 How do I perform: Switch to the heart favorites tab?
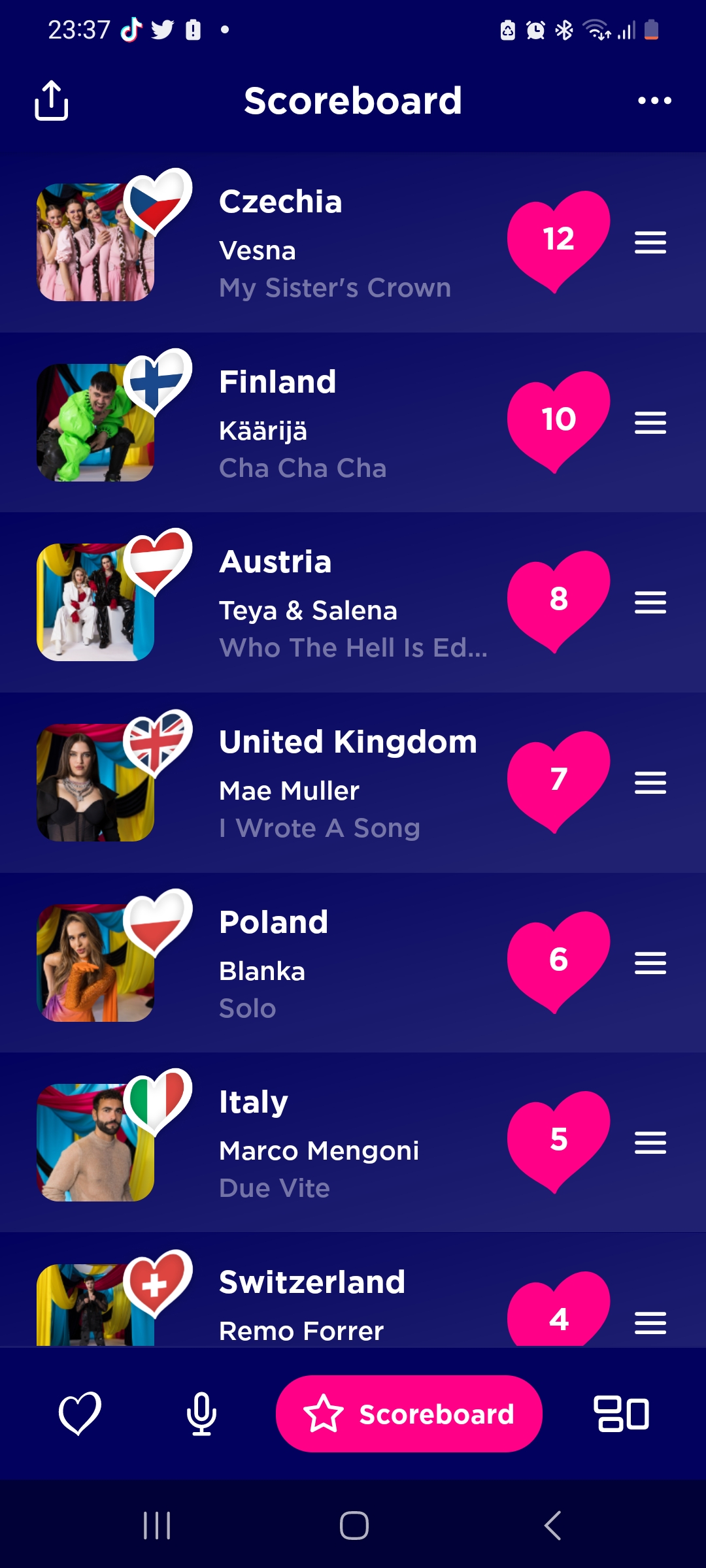pyautogui.click(x=80, y=1414)
